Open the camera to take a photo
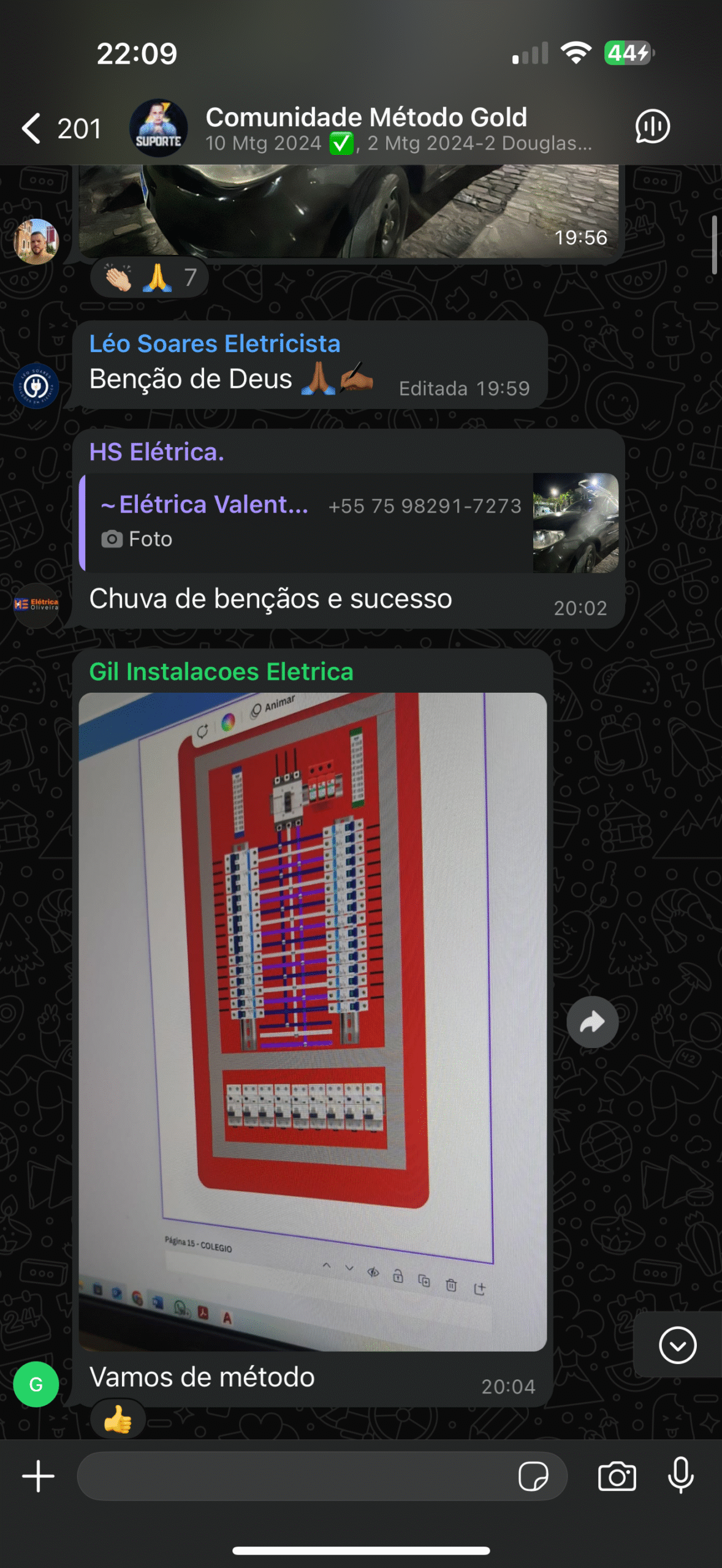Screen dimensions: 722x1568 [617, 1476]
